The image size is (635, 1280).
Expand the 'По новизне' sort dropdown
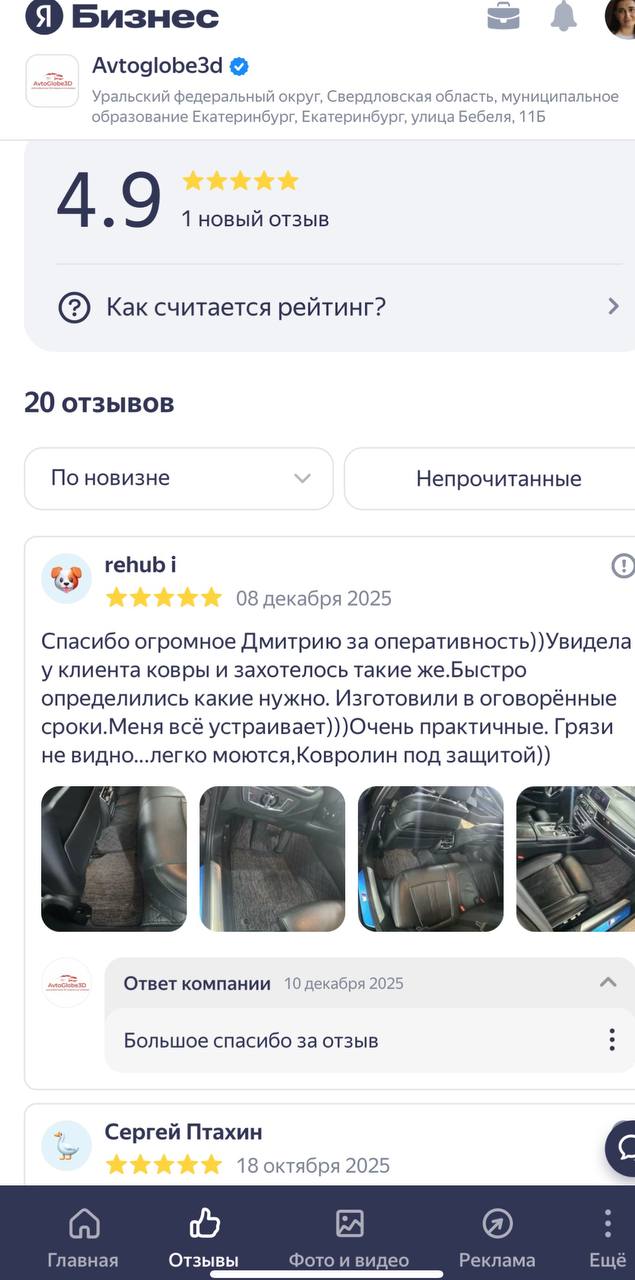(x=179, y=478)
